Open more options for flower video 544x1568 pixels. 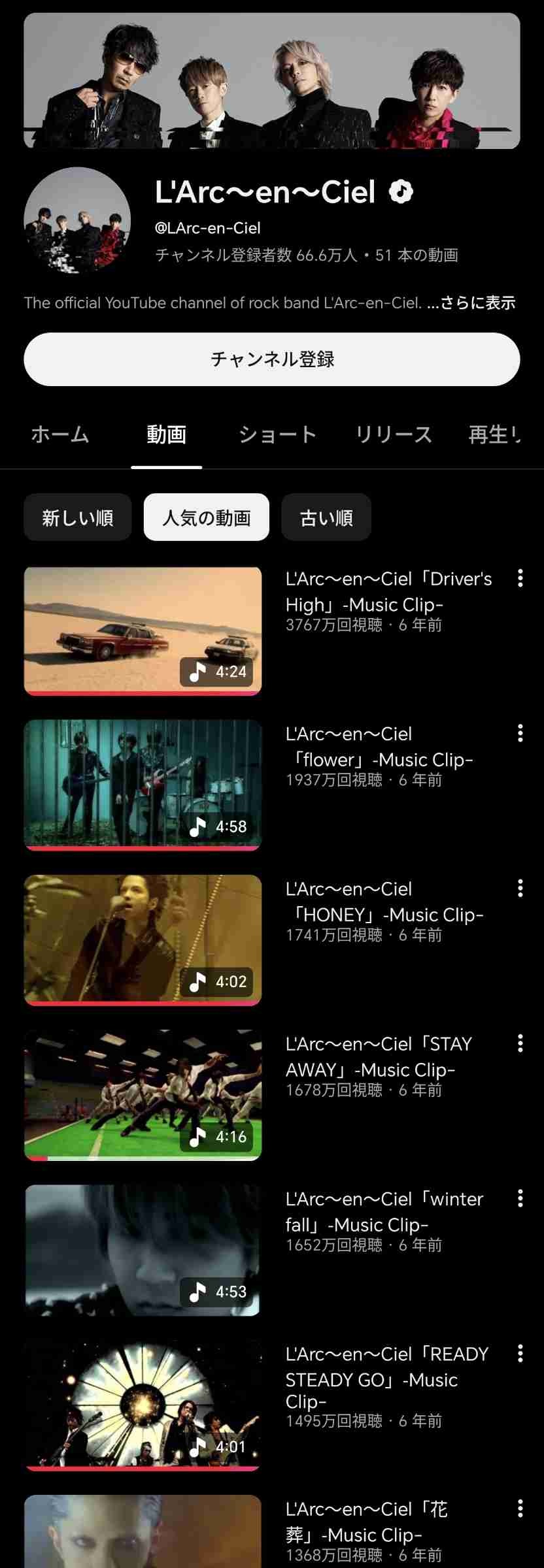tap(520, 733)
